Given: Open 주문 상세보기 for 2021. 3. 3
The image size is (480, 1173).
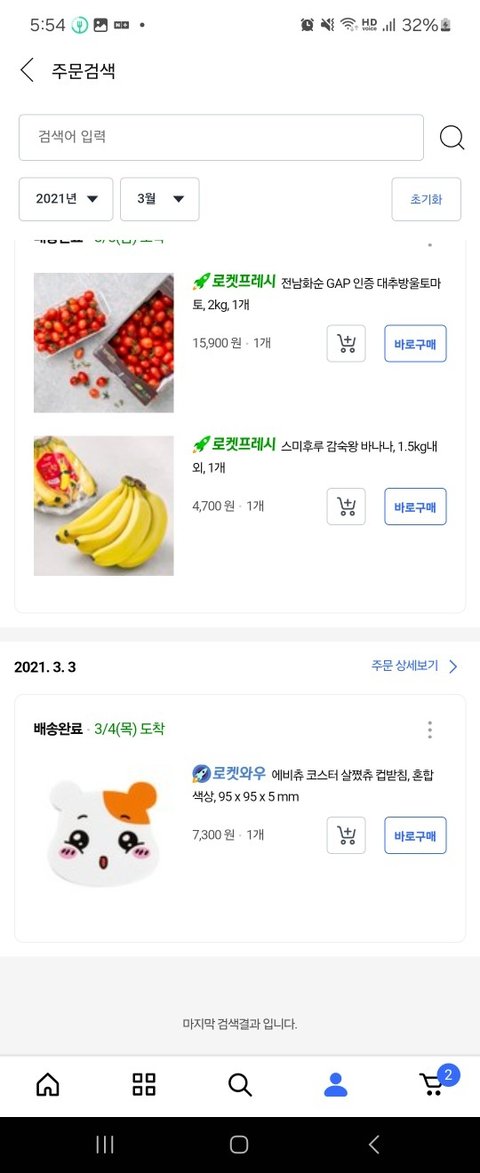Looking at the screenshot, I should (415, 666).
